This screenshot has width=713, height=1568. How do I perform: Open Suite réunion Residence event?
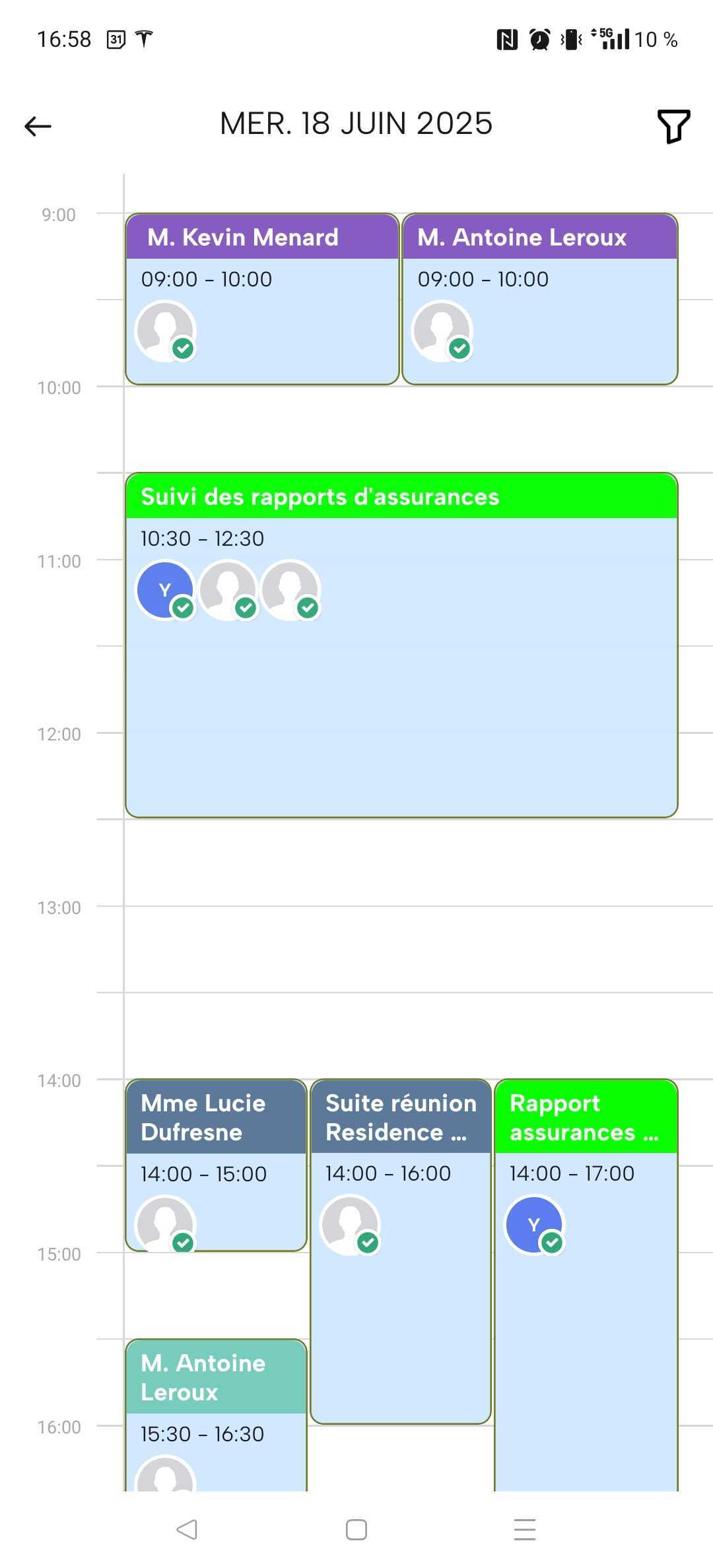point(401,1251)
